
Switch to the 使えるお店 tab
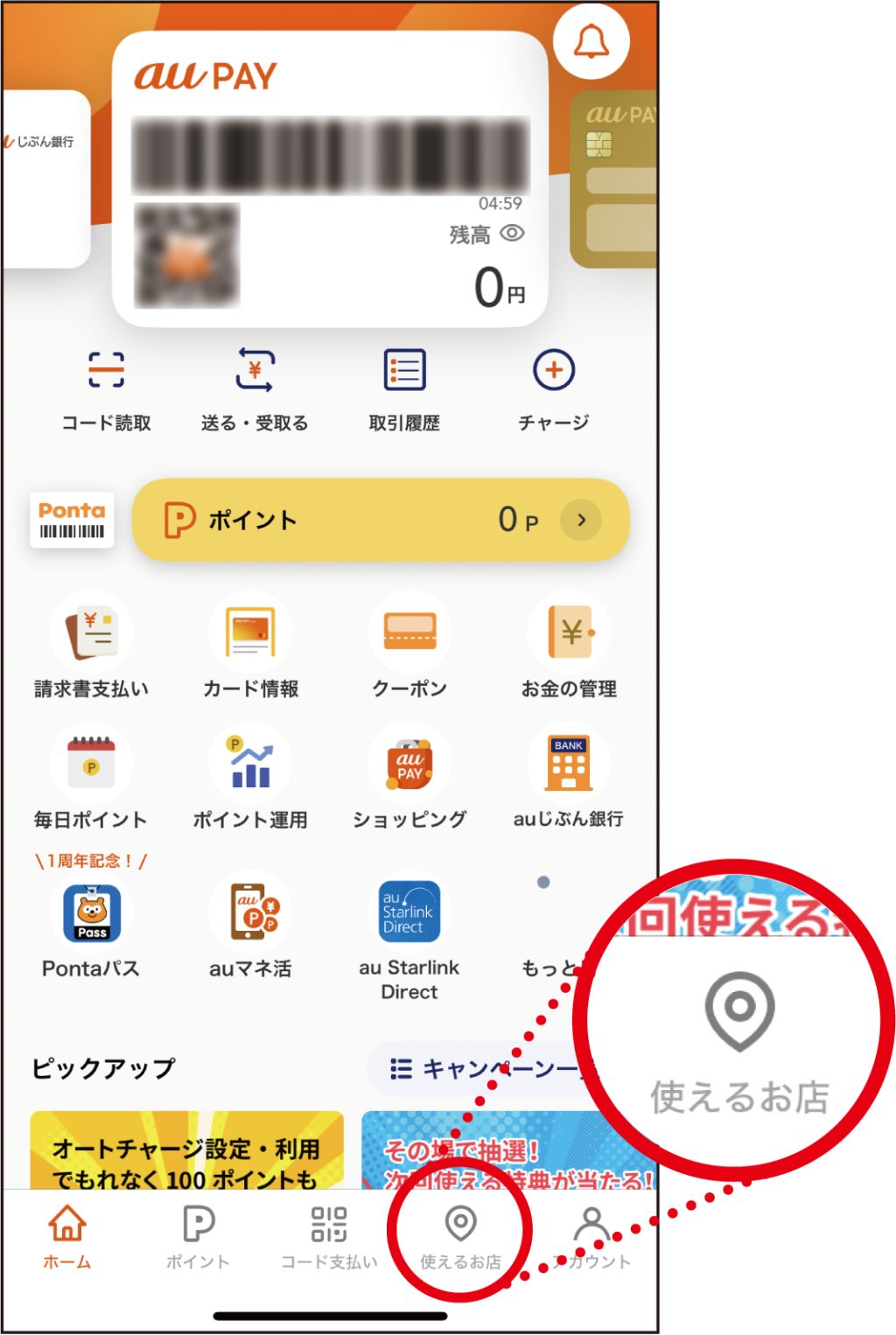pos(460,1235)
